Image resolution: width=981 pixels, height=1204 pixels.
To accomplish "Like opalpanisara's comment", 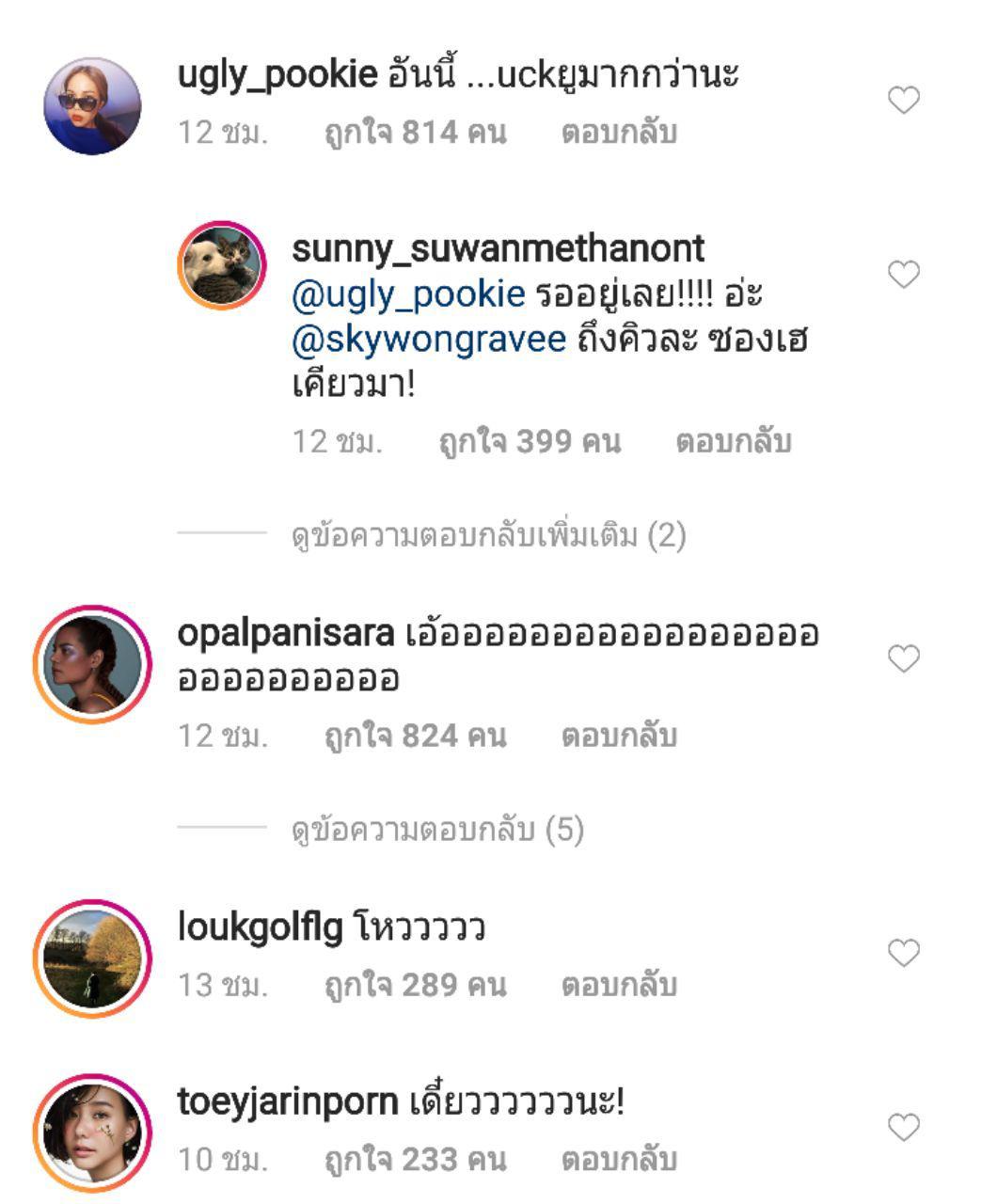I will tap(903, 659).
